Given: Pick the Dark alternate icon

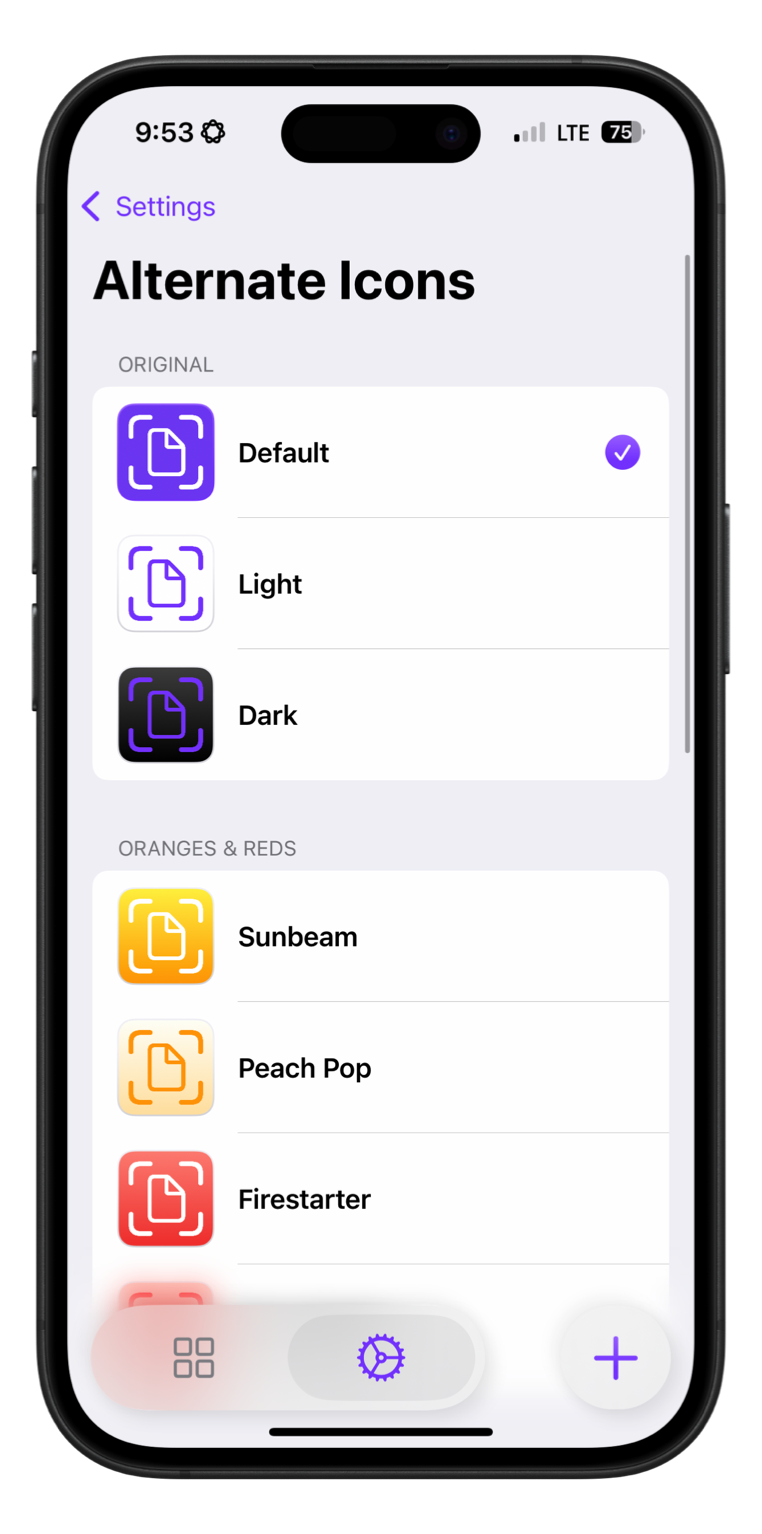Looking at the screenshot, I should [380, 715].
